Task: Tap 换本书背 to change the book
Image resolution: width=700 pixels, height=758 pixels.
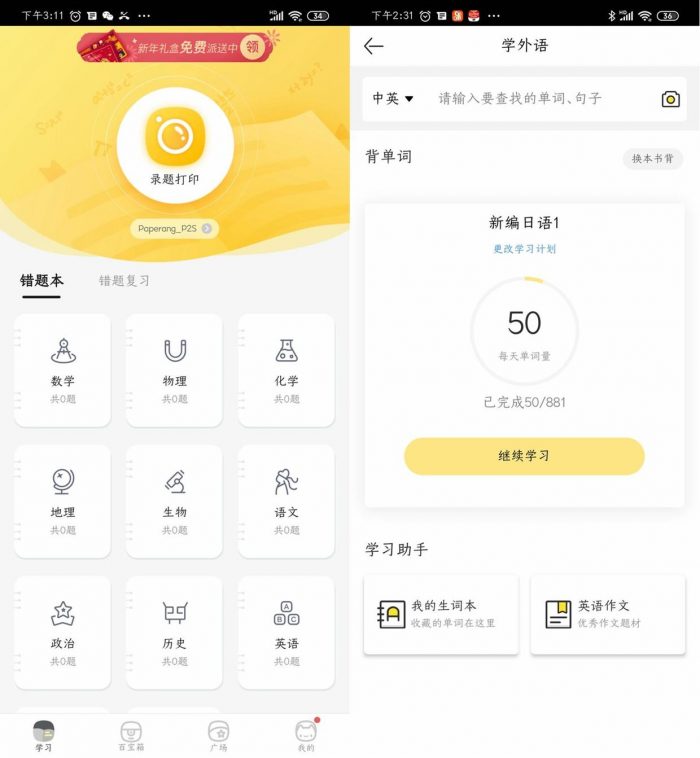Action: click(x=653, y=158)
